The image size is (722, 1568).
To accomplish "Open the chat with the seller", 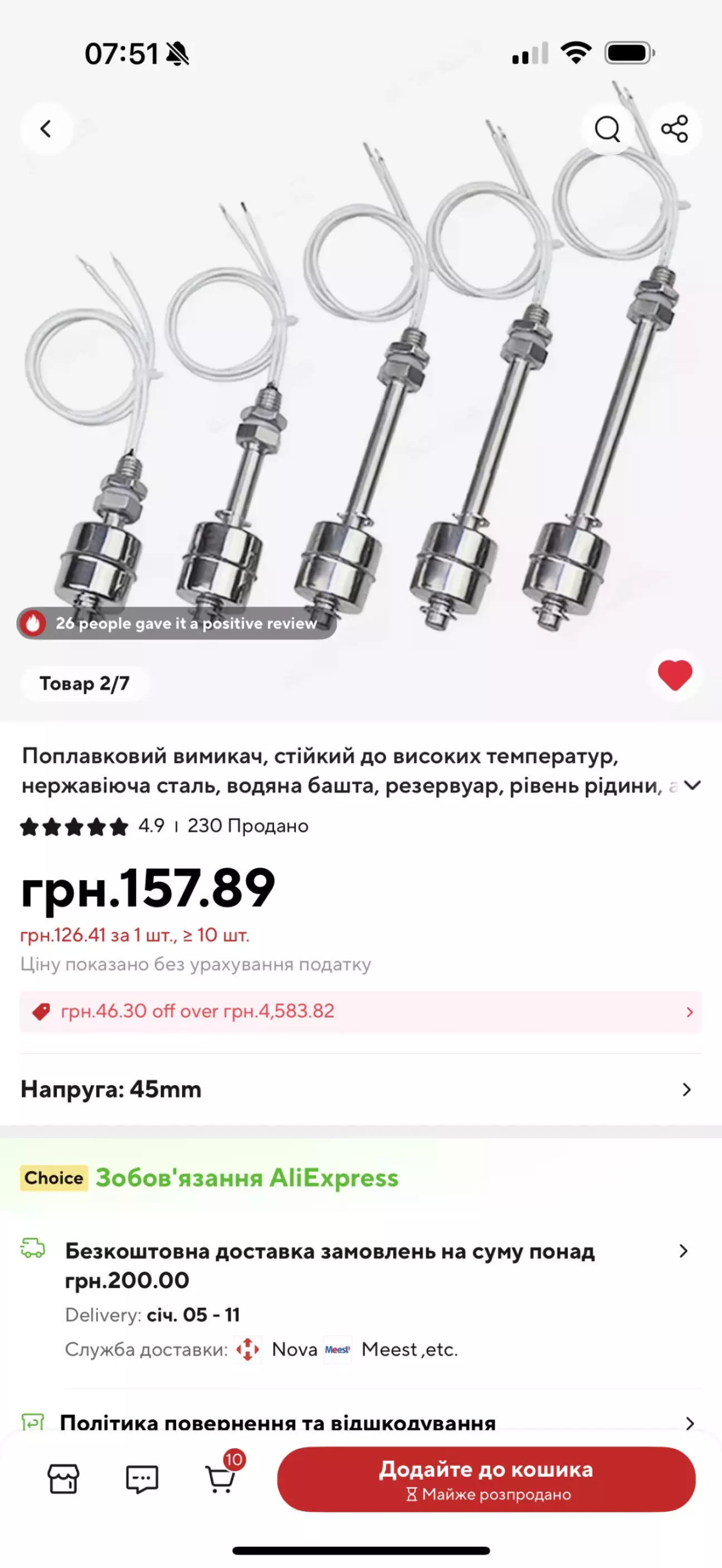I will (x=142, y=1479).
